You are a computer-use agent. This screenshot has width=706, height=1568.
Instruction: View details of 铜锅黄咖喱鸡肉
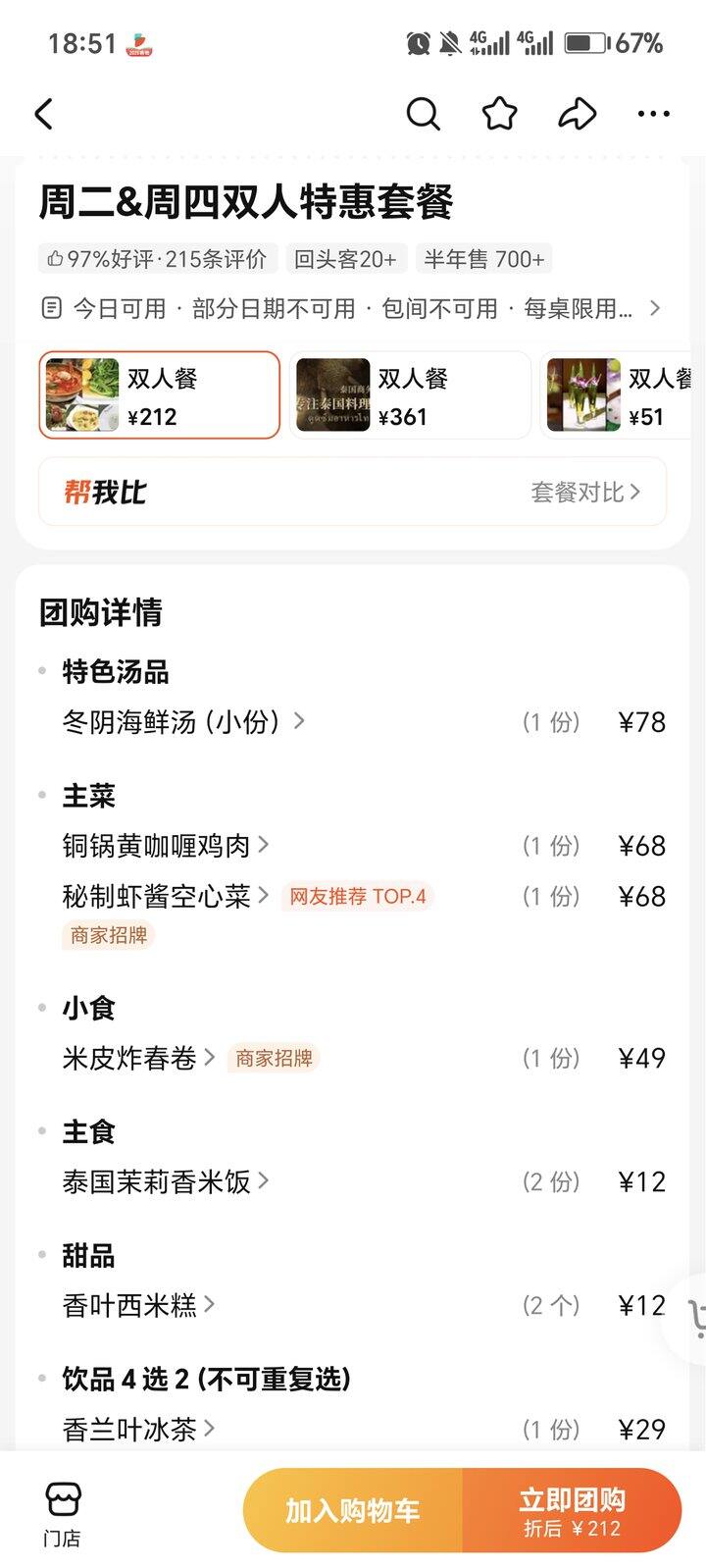167,846
